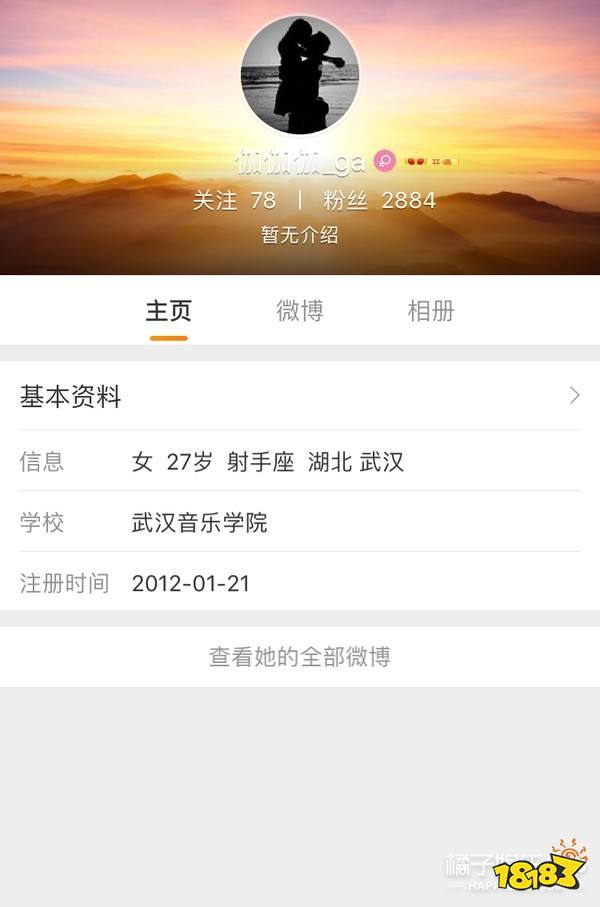This screenshot has height=907, width=600.
Task: View the 关注 78 following list
Action: point(234,200)
